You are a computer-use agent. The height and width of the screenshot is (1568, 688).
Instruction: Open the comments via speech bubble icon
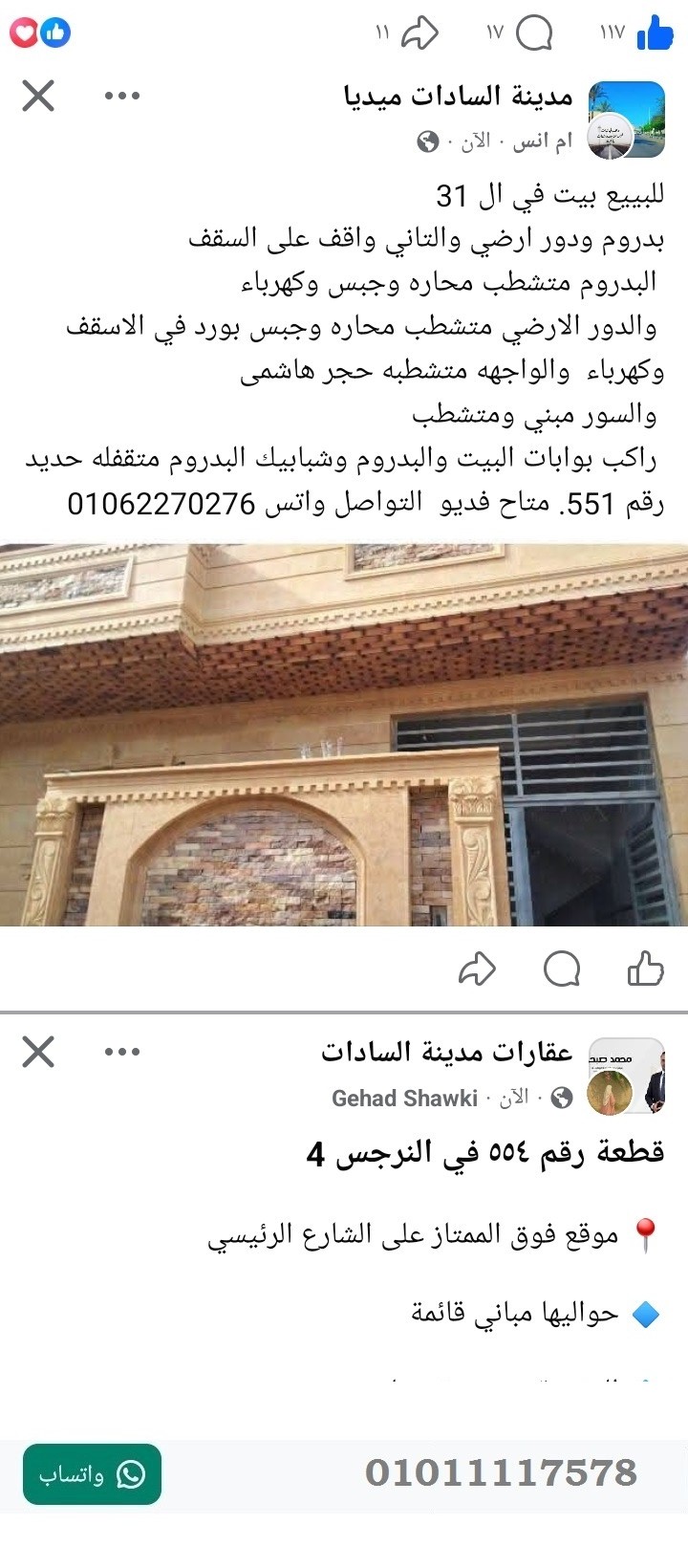[x=535, y=32]
